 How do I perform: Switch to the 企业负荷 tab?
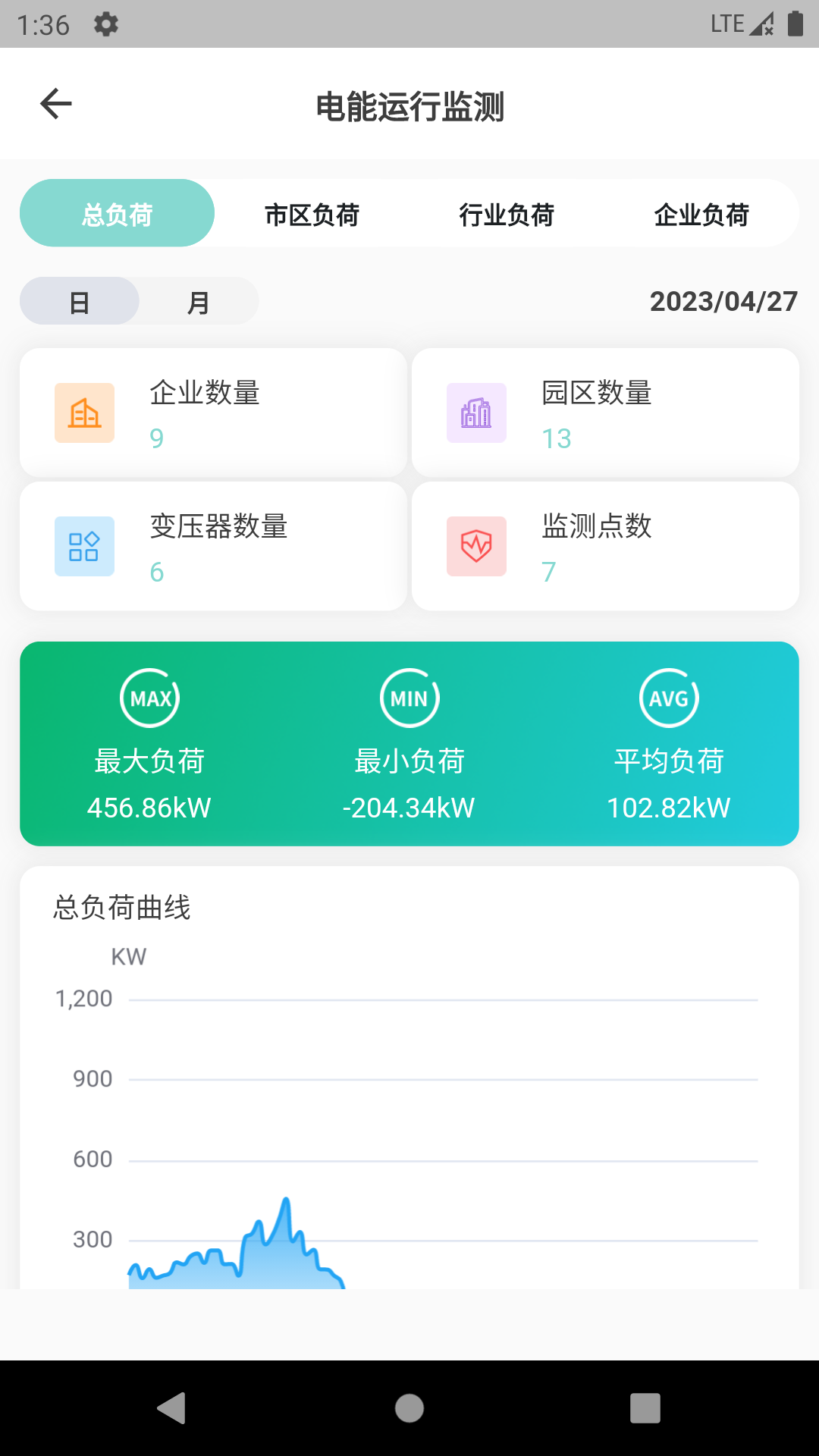(701, 215)
